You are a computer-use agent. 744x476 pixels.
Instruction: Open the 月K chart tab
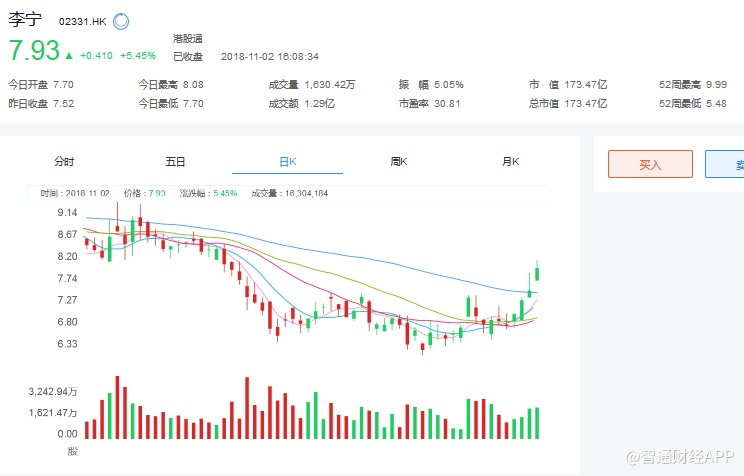pyautogui.click(x=510, y=162)
